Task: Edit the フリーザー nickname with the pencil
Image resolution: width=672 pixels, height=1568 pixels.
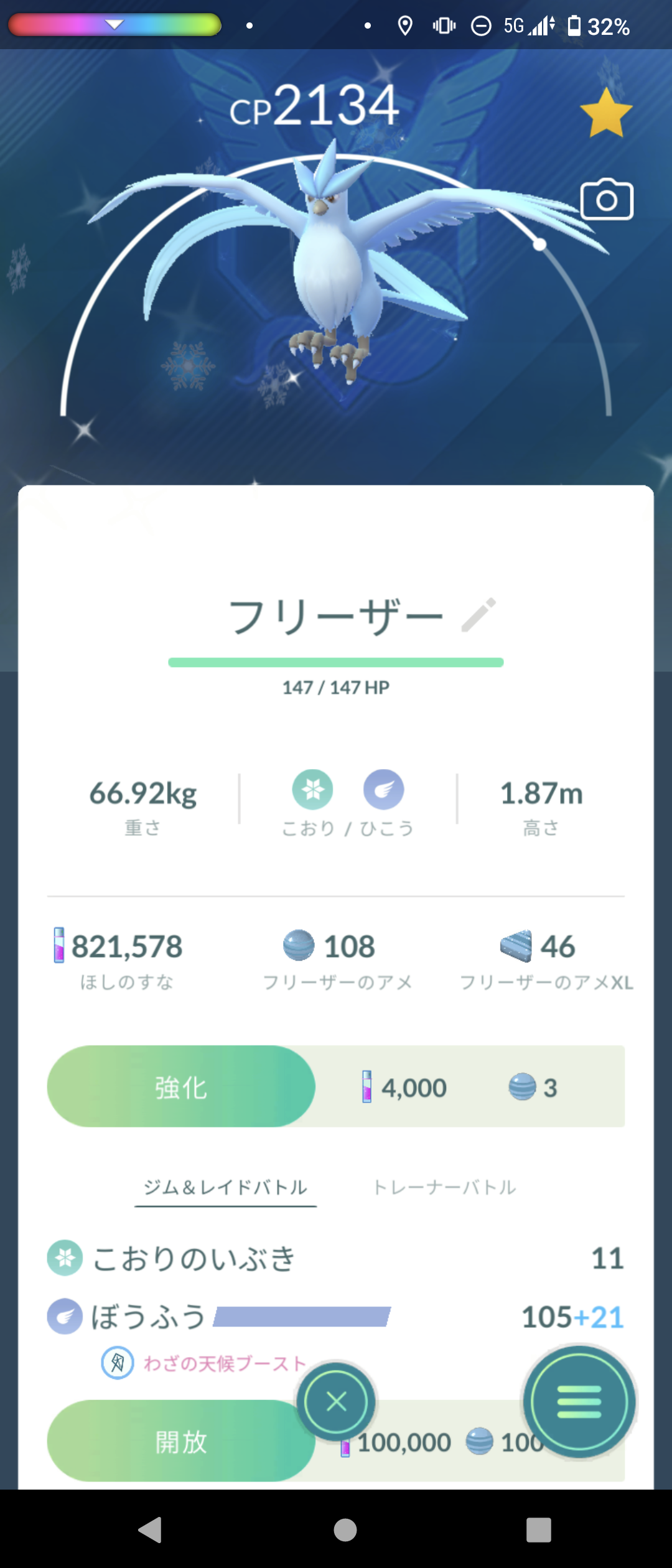Action: coord(478,615)
